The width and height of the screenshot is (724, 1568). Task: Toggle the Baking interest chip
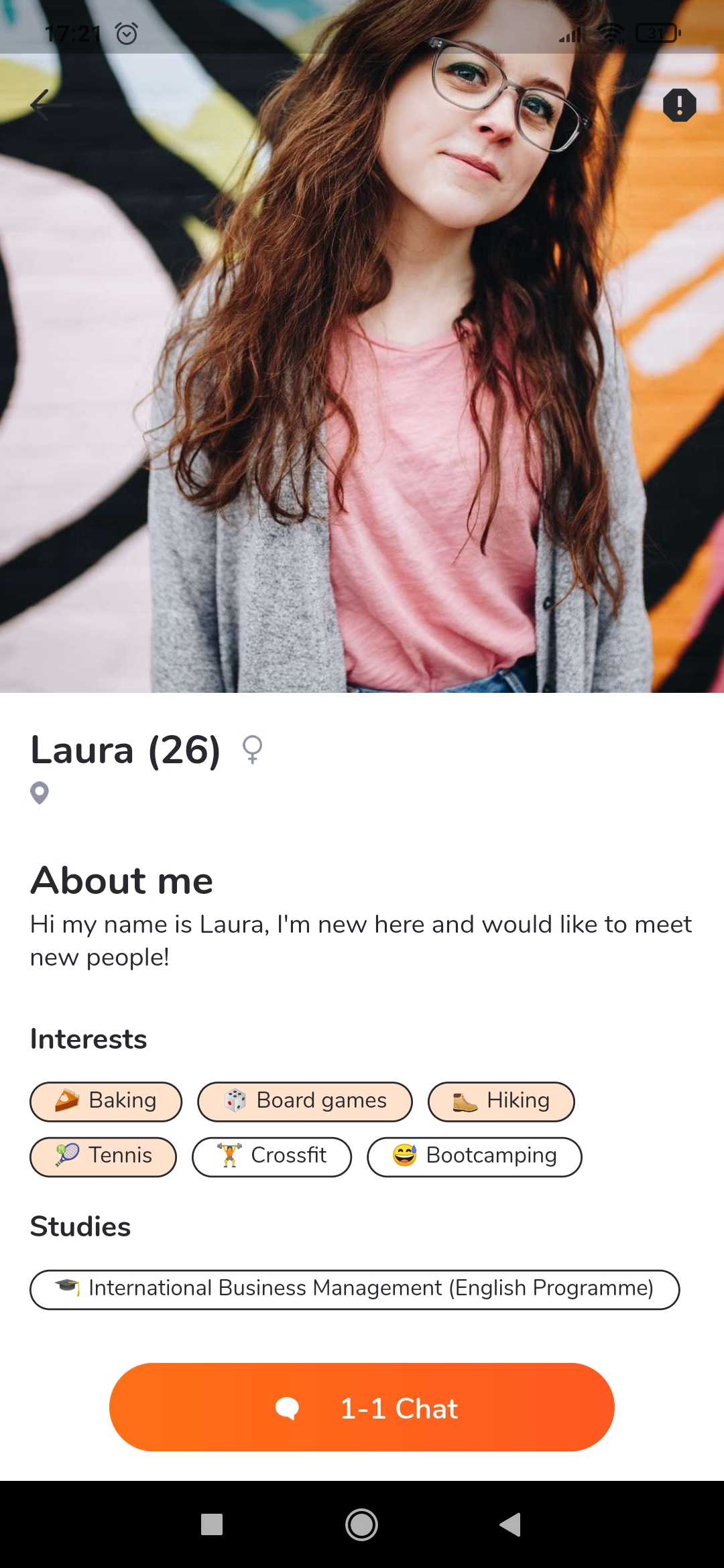pyautogui.click(x=105, y=1101)
